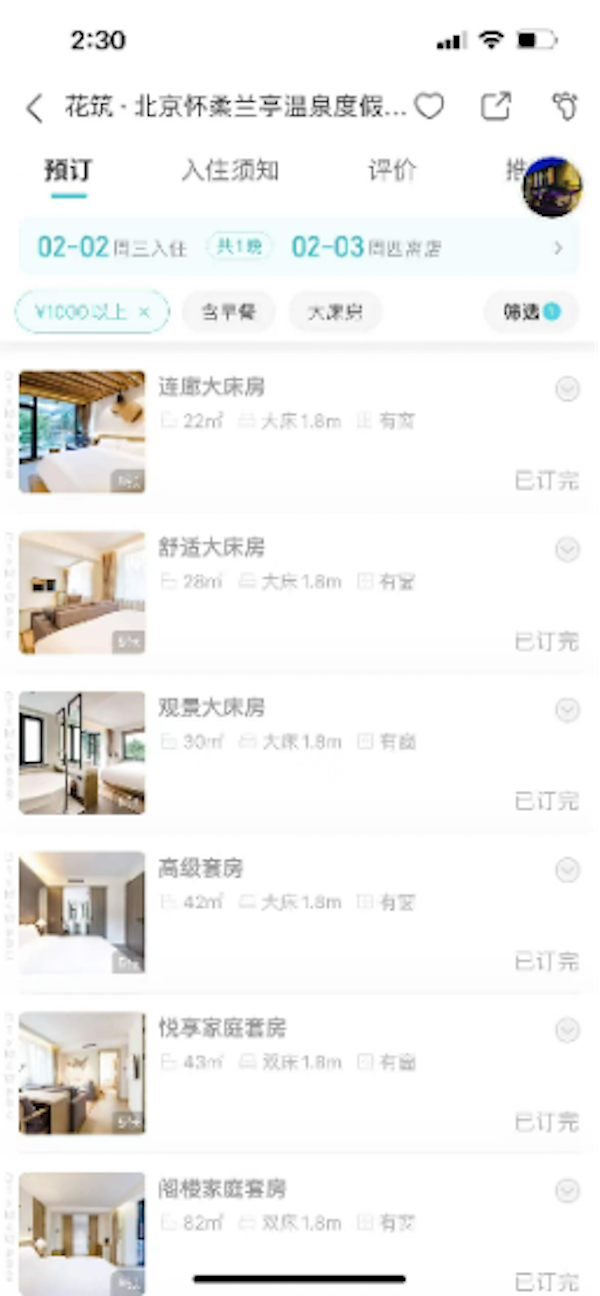View photos of the 连廊大床房 room

tap(82, 432)
